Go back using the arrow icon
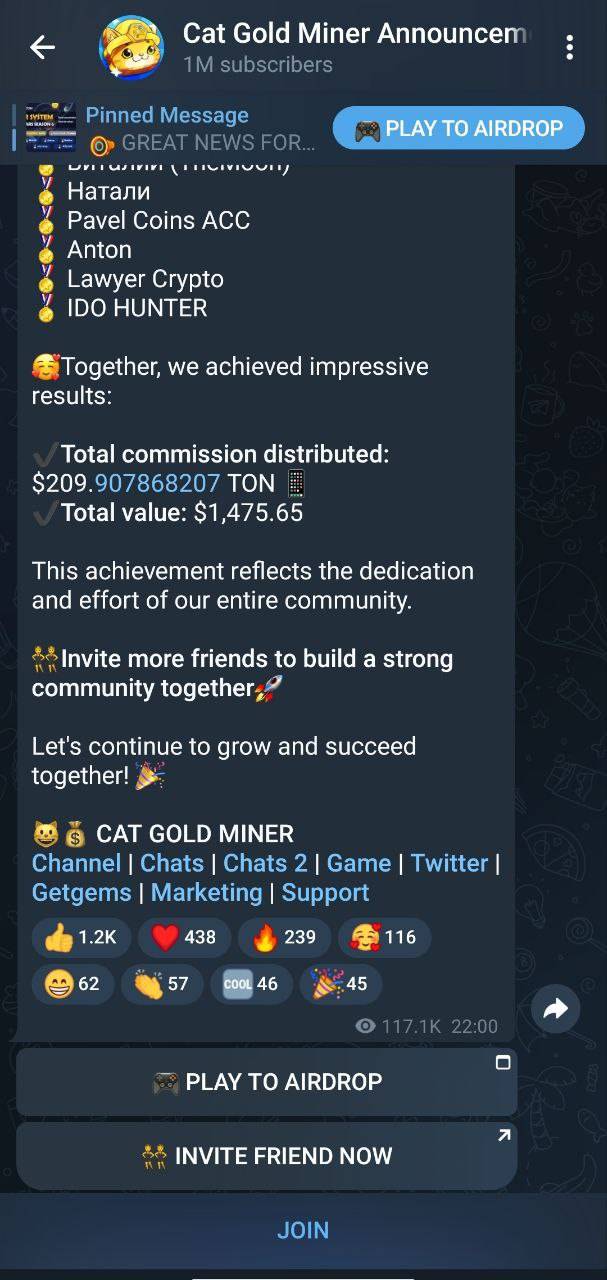Viewport: 607px width, 1280px height. click(42, 47)
